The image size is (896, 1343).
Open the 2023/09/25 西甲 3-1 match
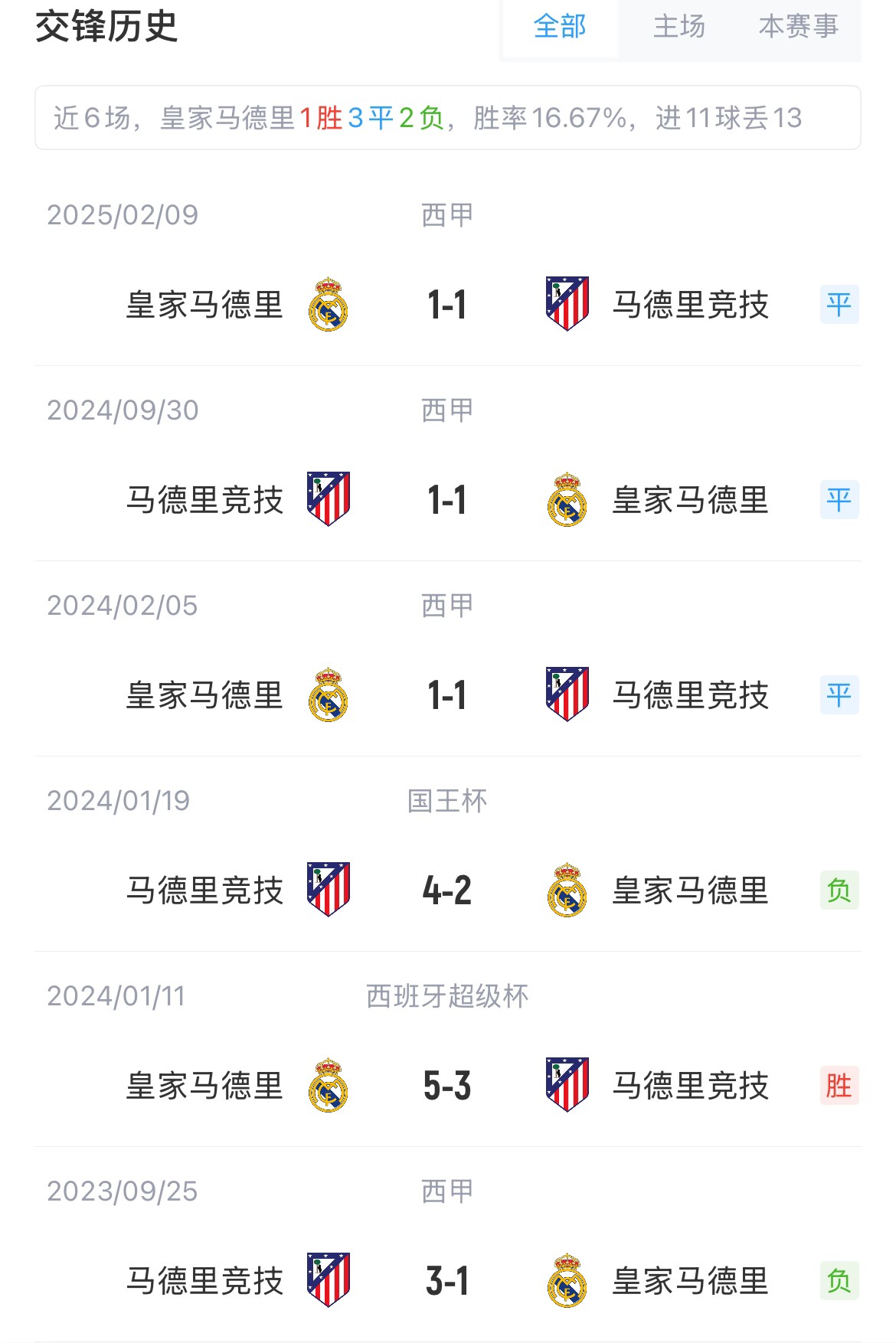tap(447, 1281)
